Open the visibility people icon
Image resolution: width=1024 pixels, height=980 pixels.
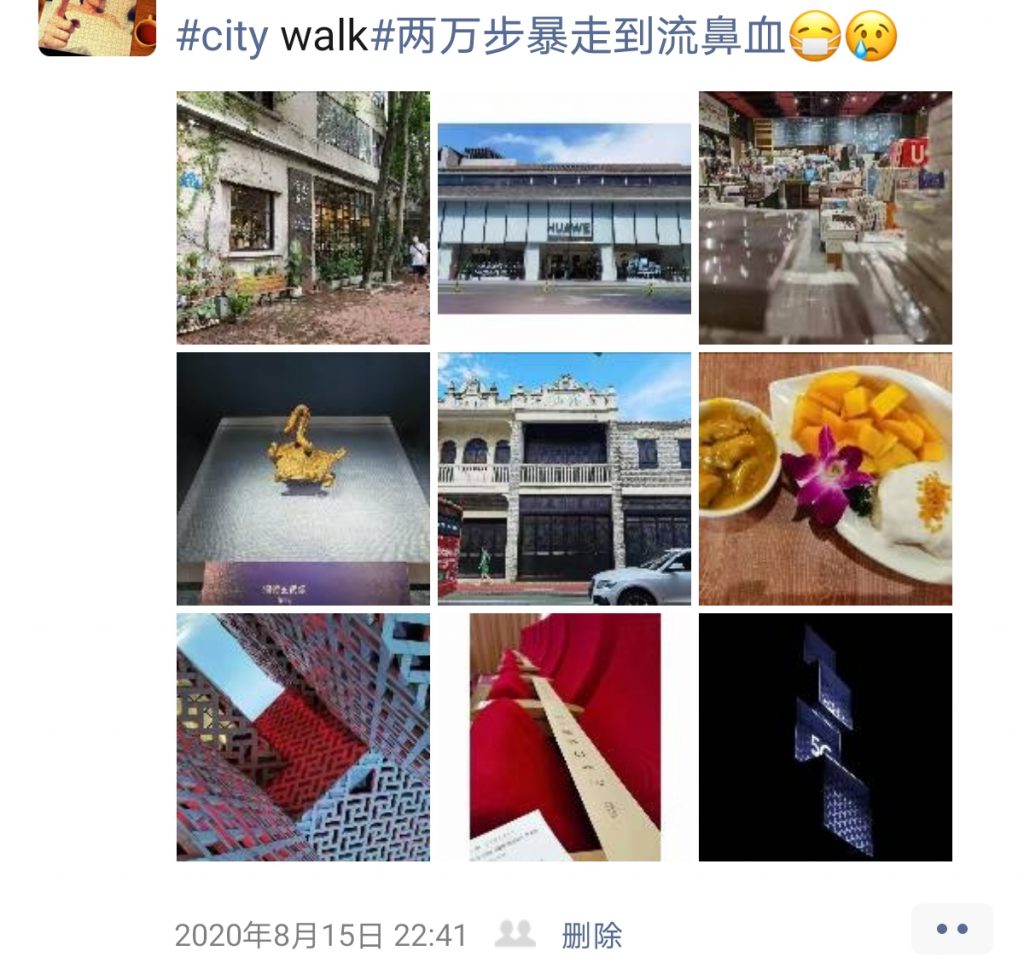516,934
